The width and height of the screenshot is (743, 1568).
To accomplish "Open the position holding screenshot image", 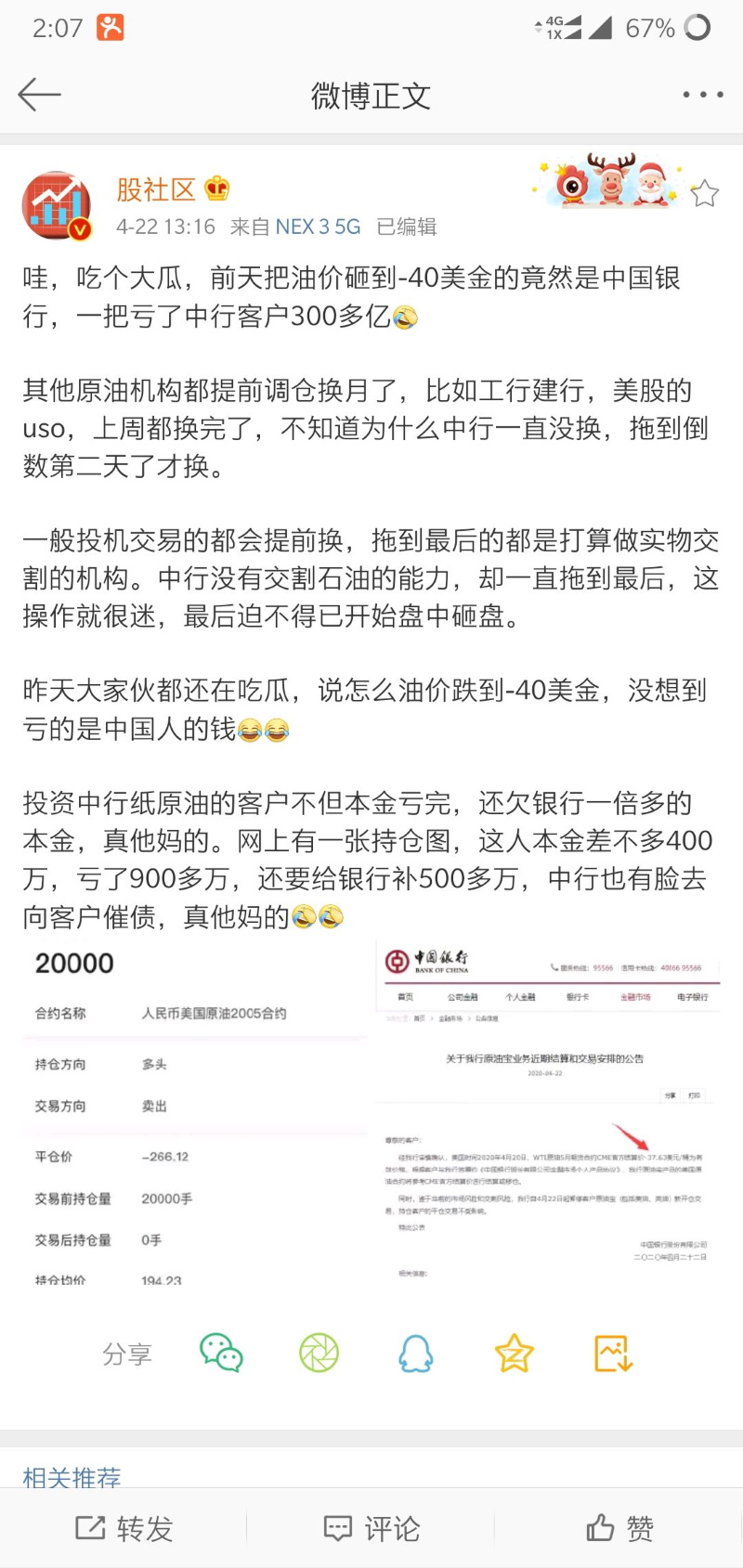I will pyautogui.click(x=196, y=1112).
